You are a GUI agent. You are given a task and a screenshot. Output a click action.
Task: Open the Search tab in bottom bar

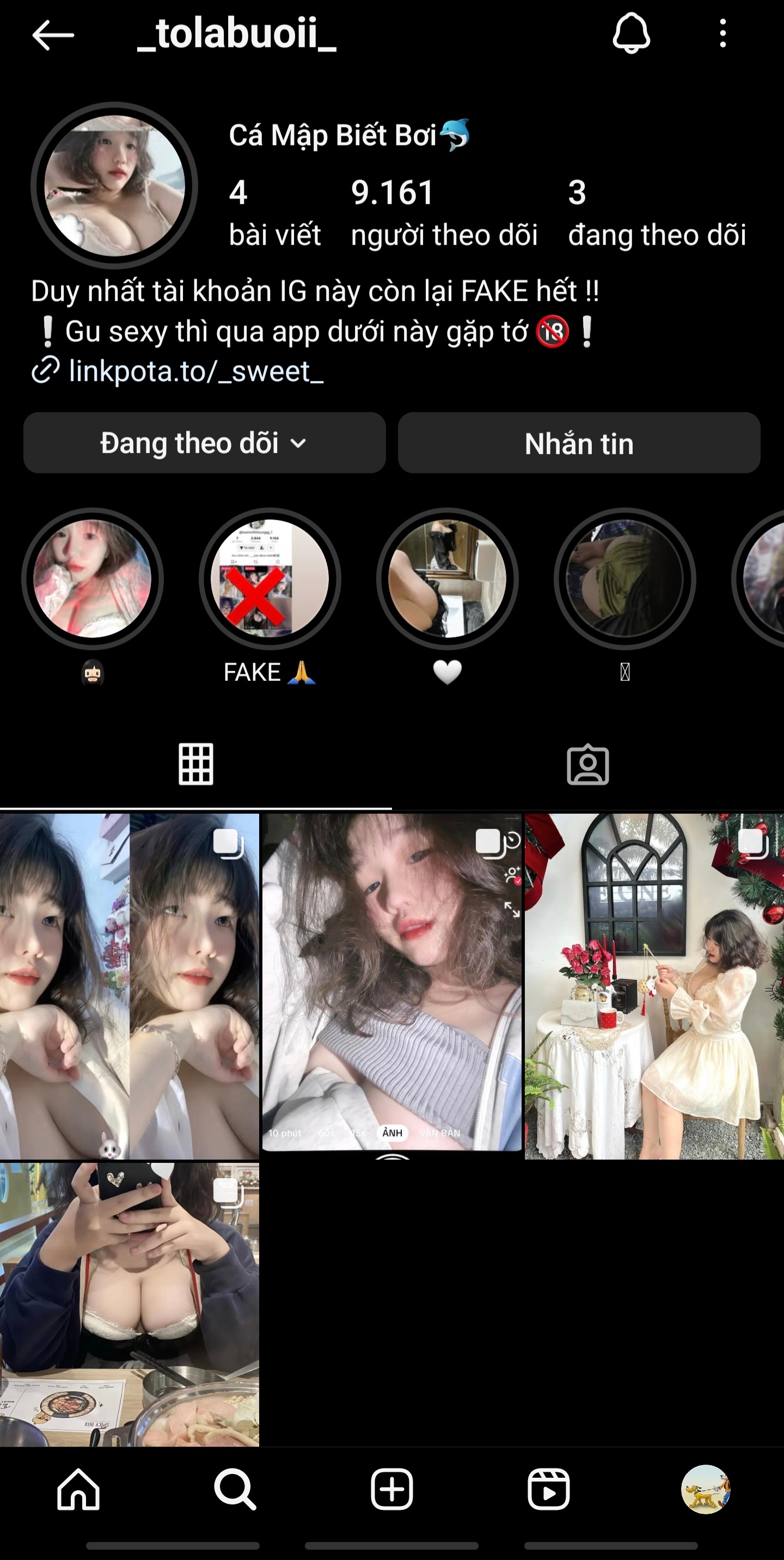(235, 1489)
